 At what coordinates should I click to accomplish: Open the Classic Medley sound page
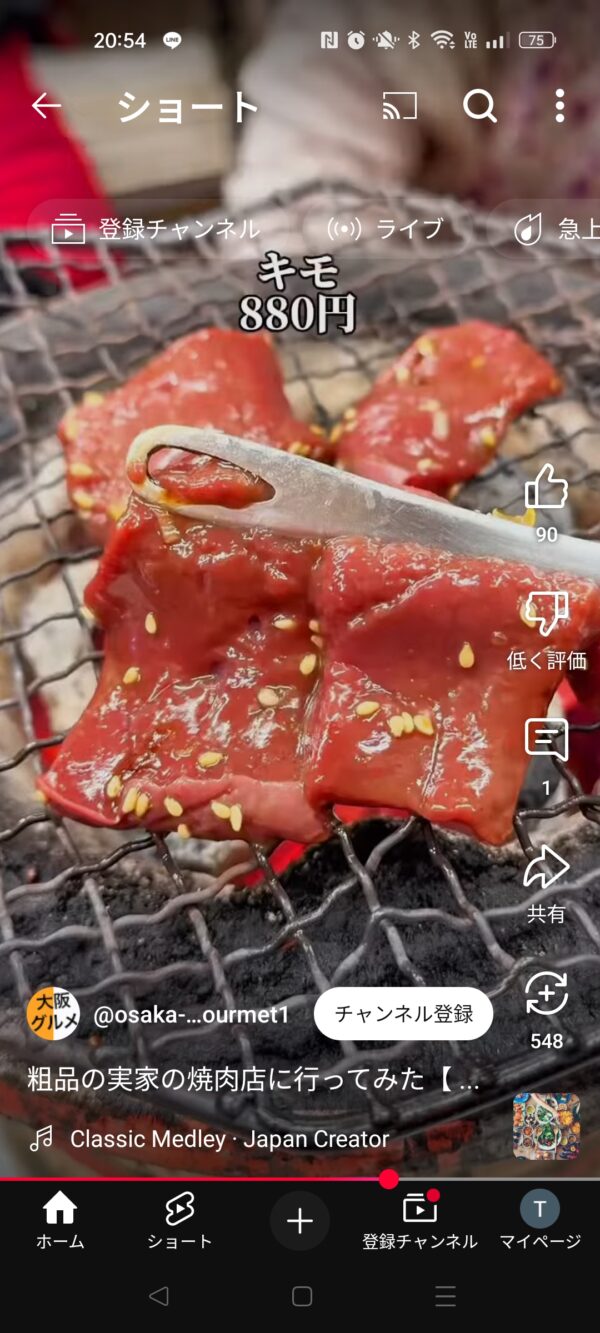tap(229, 1139)
